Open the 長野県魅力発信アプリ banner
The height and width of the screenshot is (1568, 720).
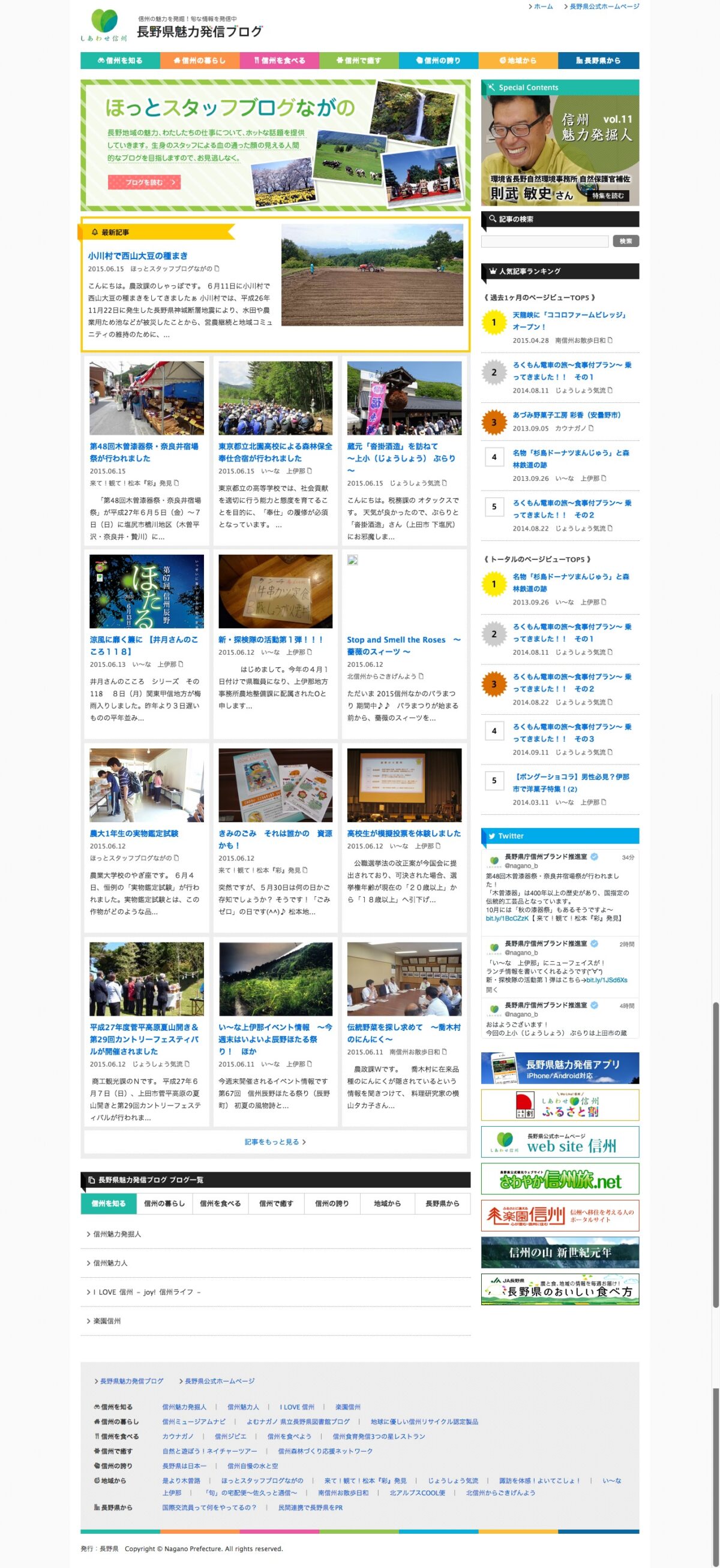(x=560, y=1069)
